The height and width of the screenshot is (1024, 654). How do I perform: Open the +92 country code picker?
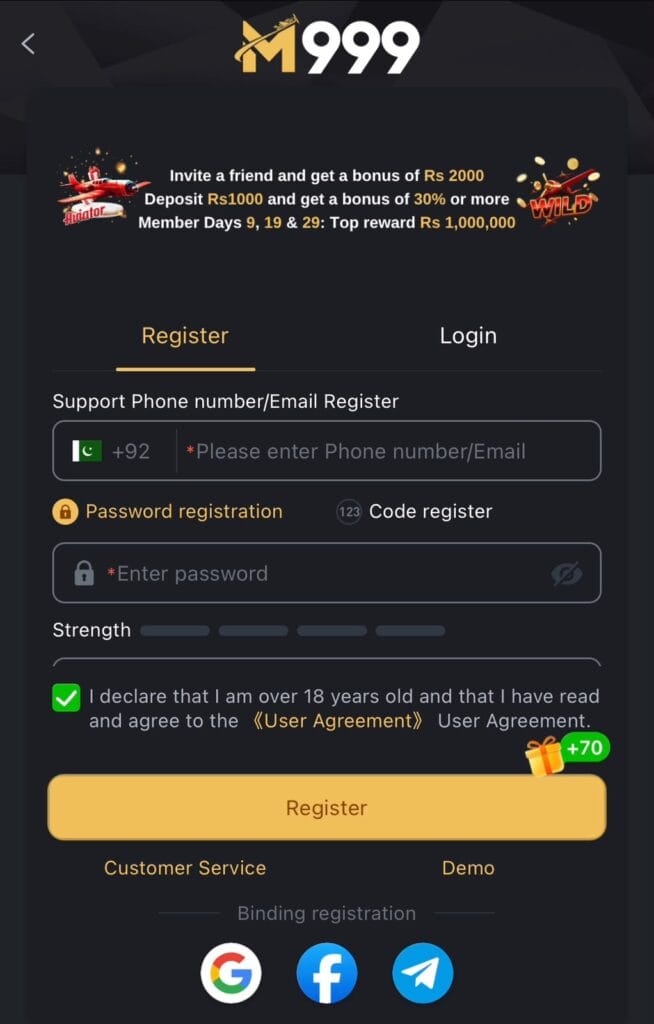pos(112,451)
